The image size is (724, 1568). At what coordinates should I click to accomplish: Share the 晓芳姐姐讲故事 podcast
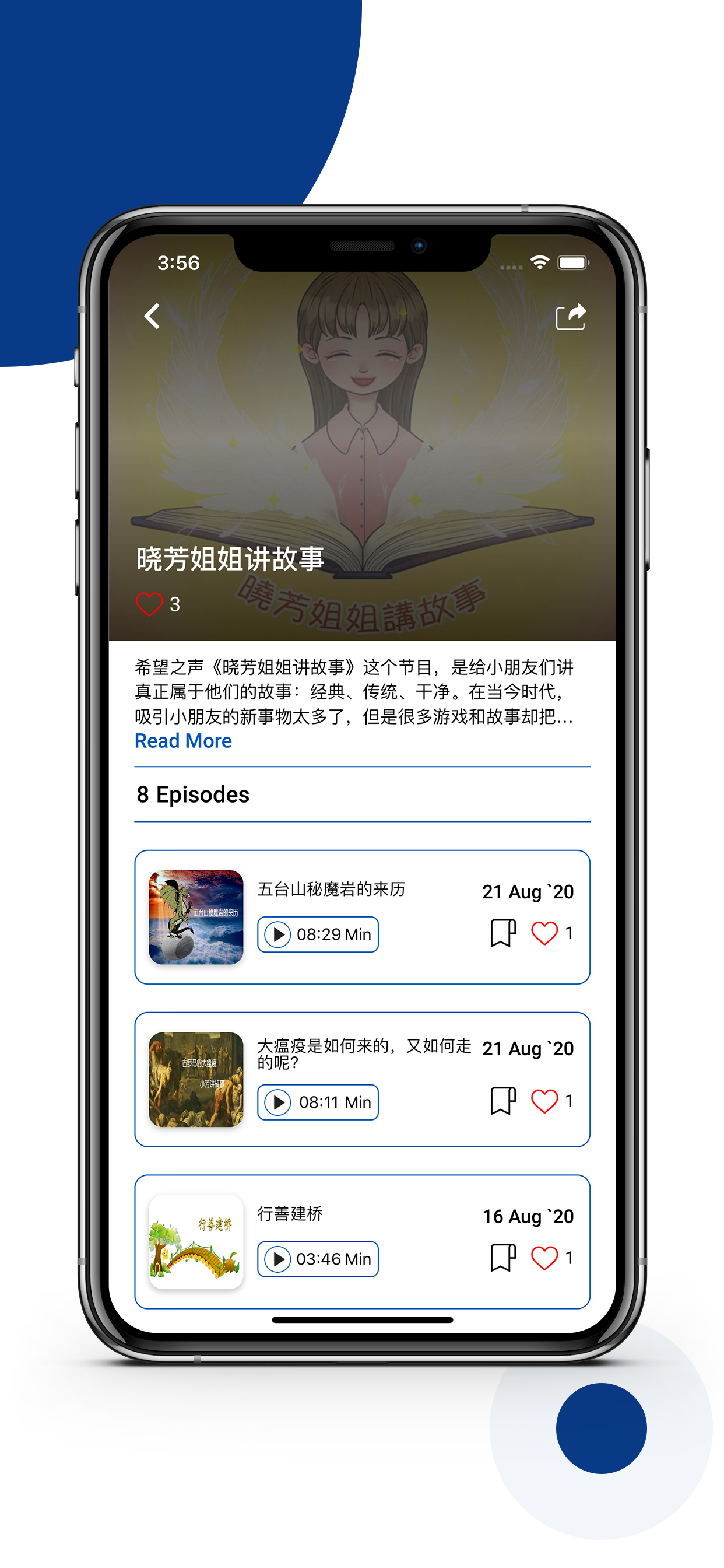point(571,316)
